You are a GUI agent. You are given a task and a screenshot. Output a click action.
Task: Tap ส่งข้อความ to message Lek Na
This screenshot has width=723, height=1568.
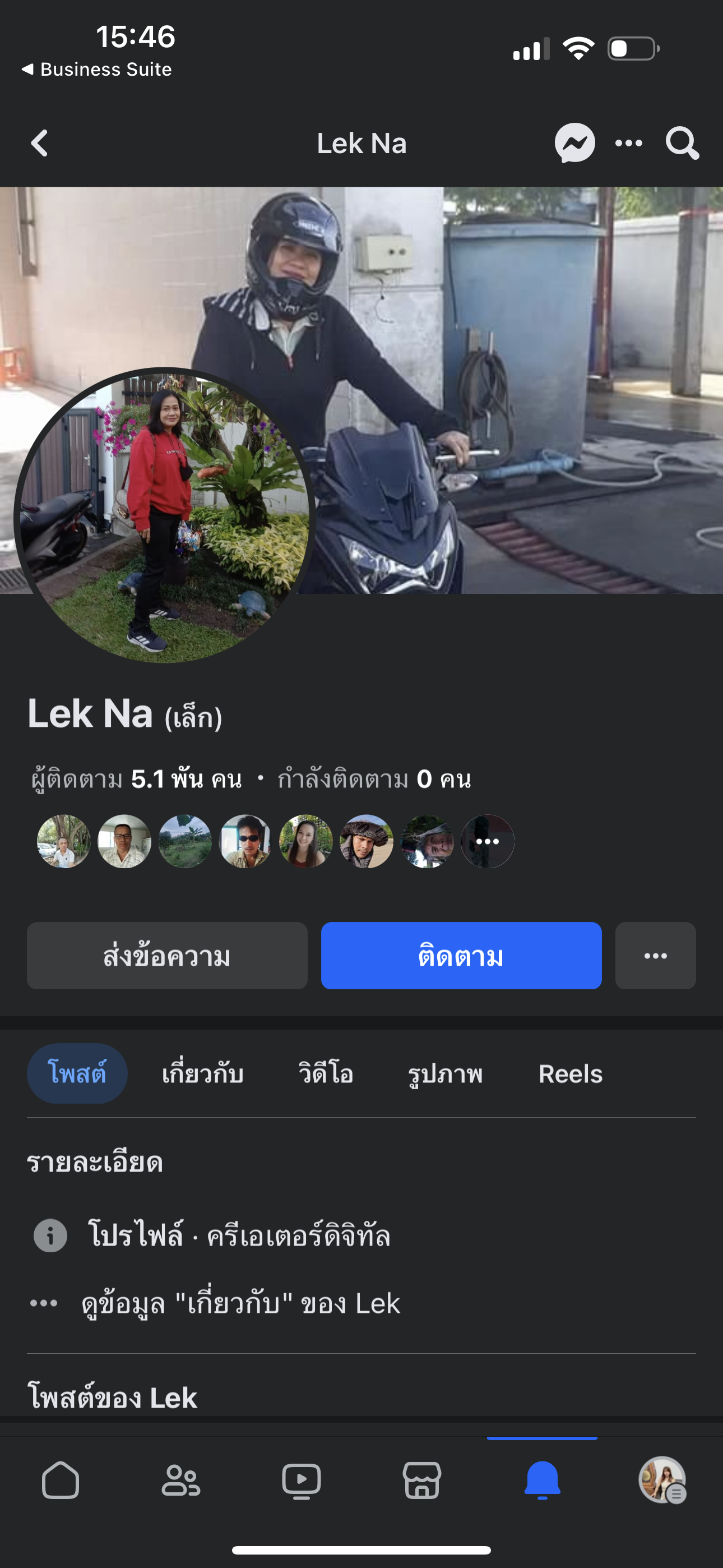tap(167, 956)
